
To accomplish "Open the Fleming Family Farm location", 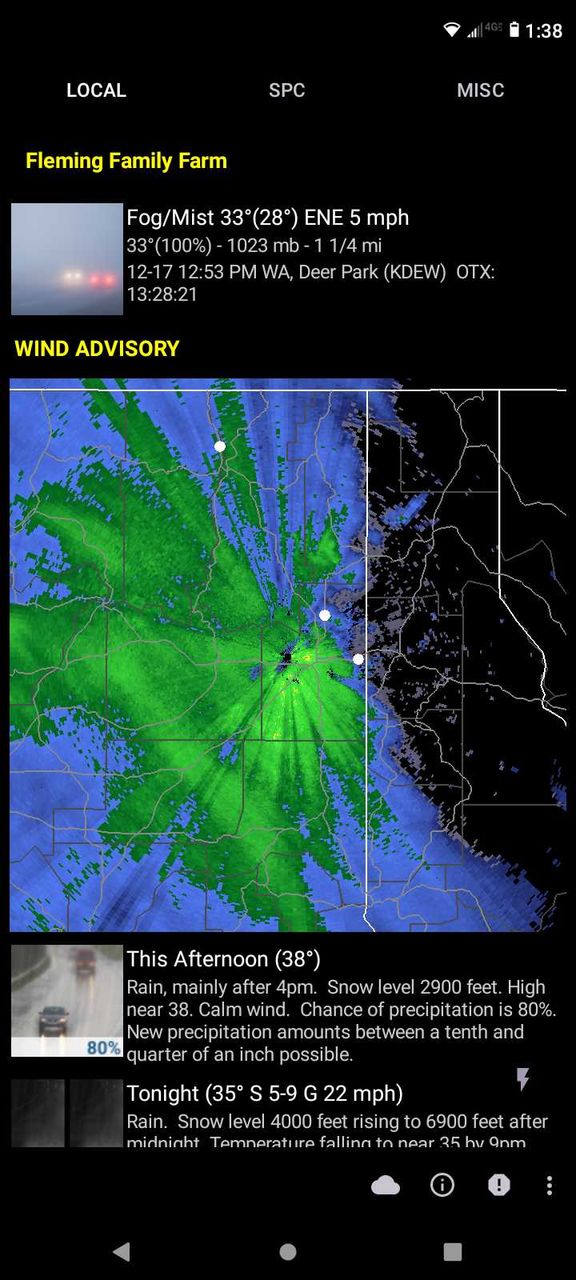I will pyautogui.click(x=126, y=161).
